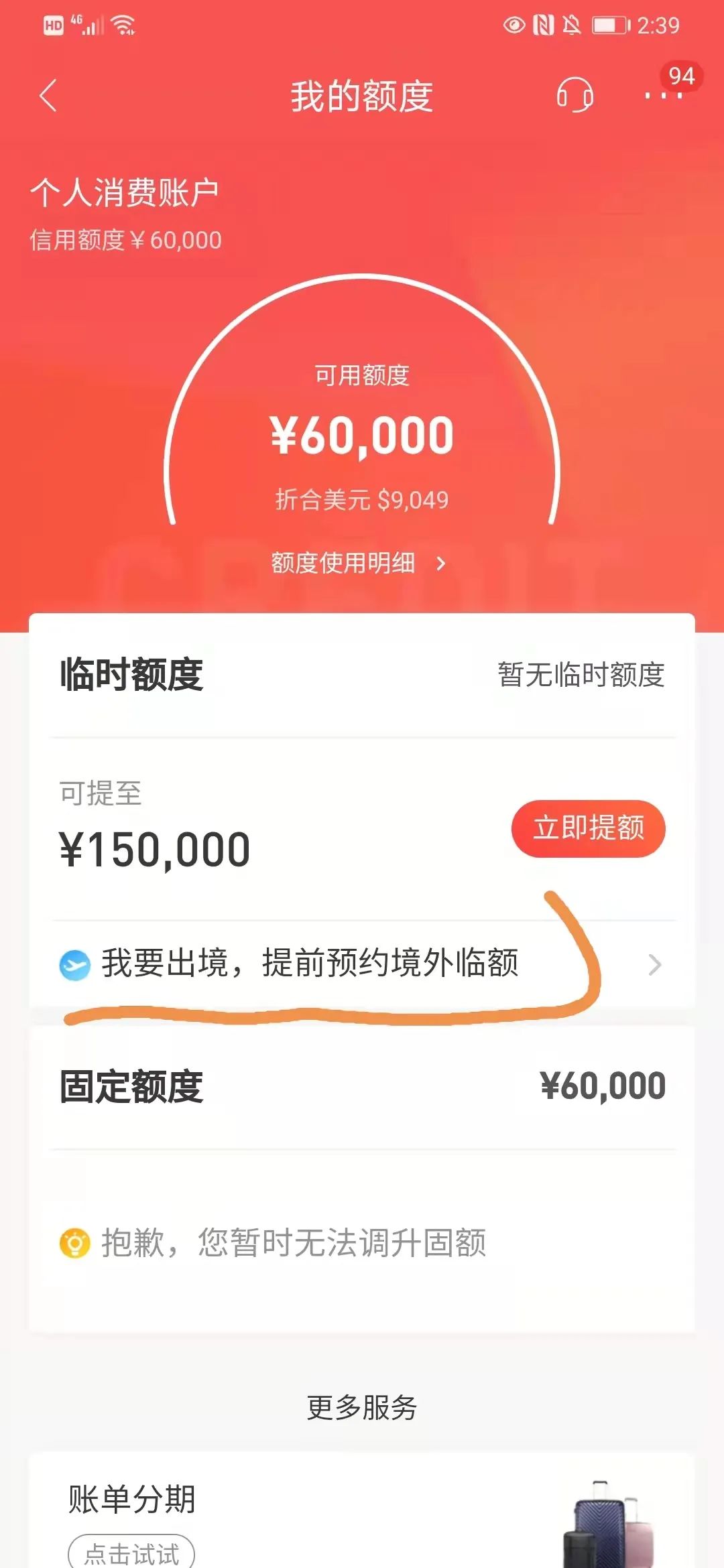Open customer service headset icon

pos(575,95)
